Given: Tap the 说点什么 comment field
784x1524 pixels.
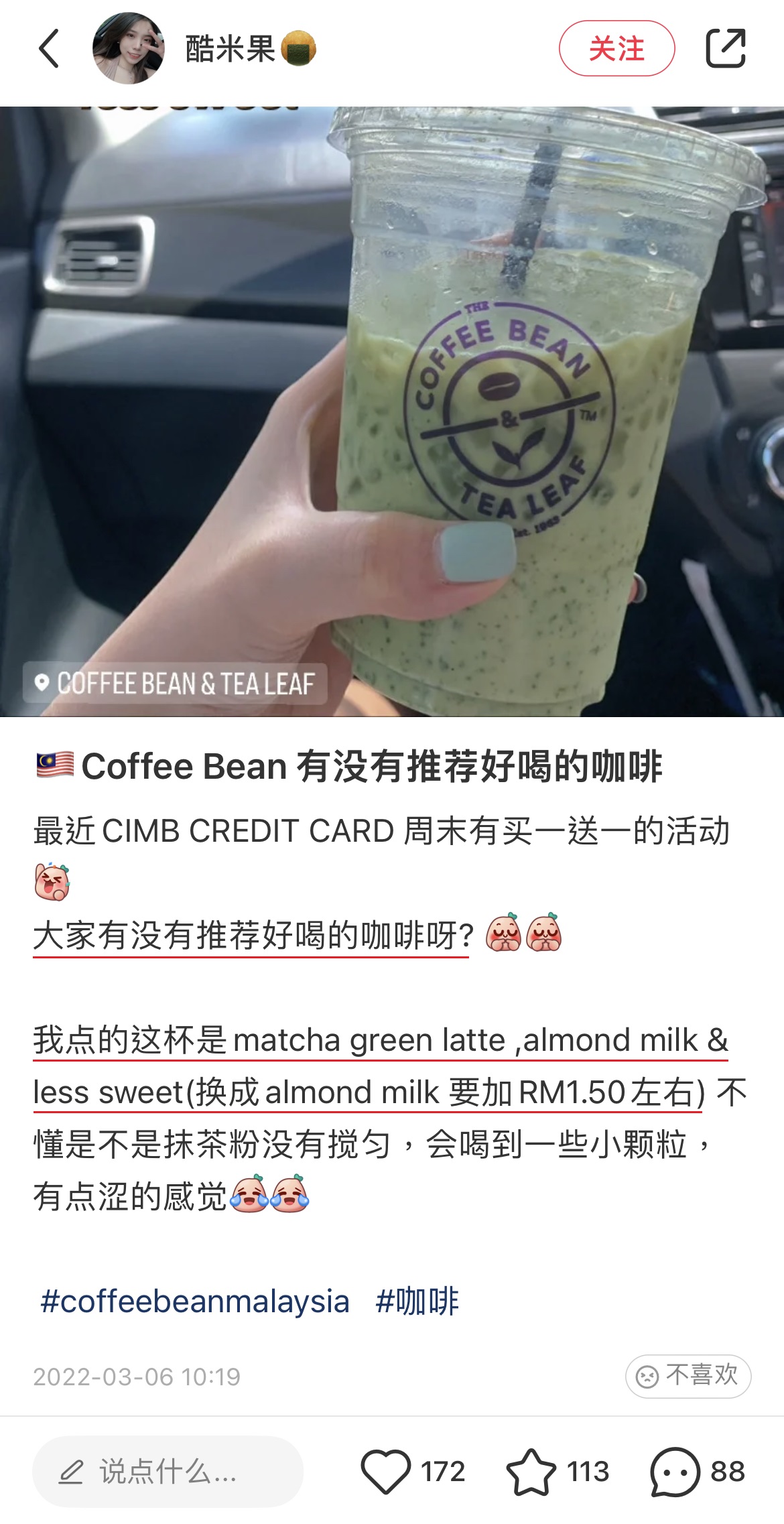Looking at the screenshot, I should [168, 1472].
